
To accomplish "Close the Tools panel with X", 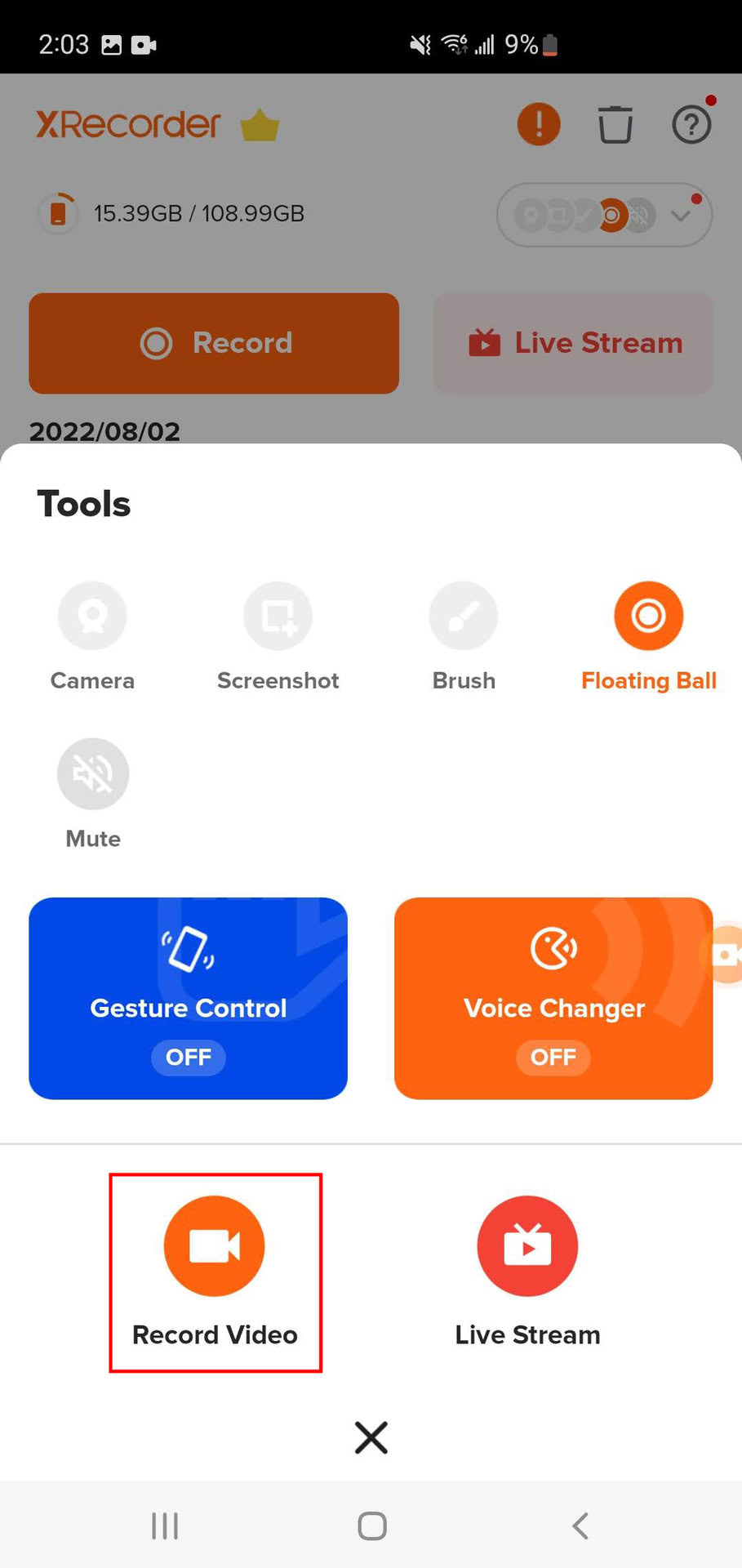I will [371, 1437].
